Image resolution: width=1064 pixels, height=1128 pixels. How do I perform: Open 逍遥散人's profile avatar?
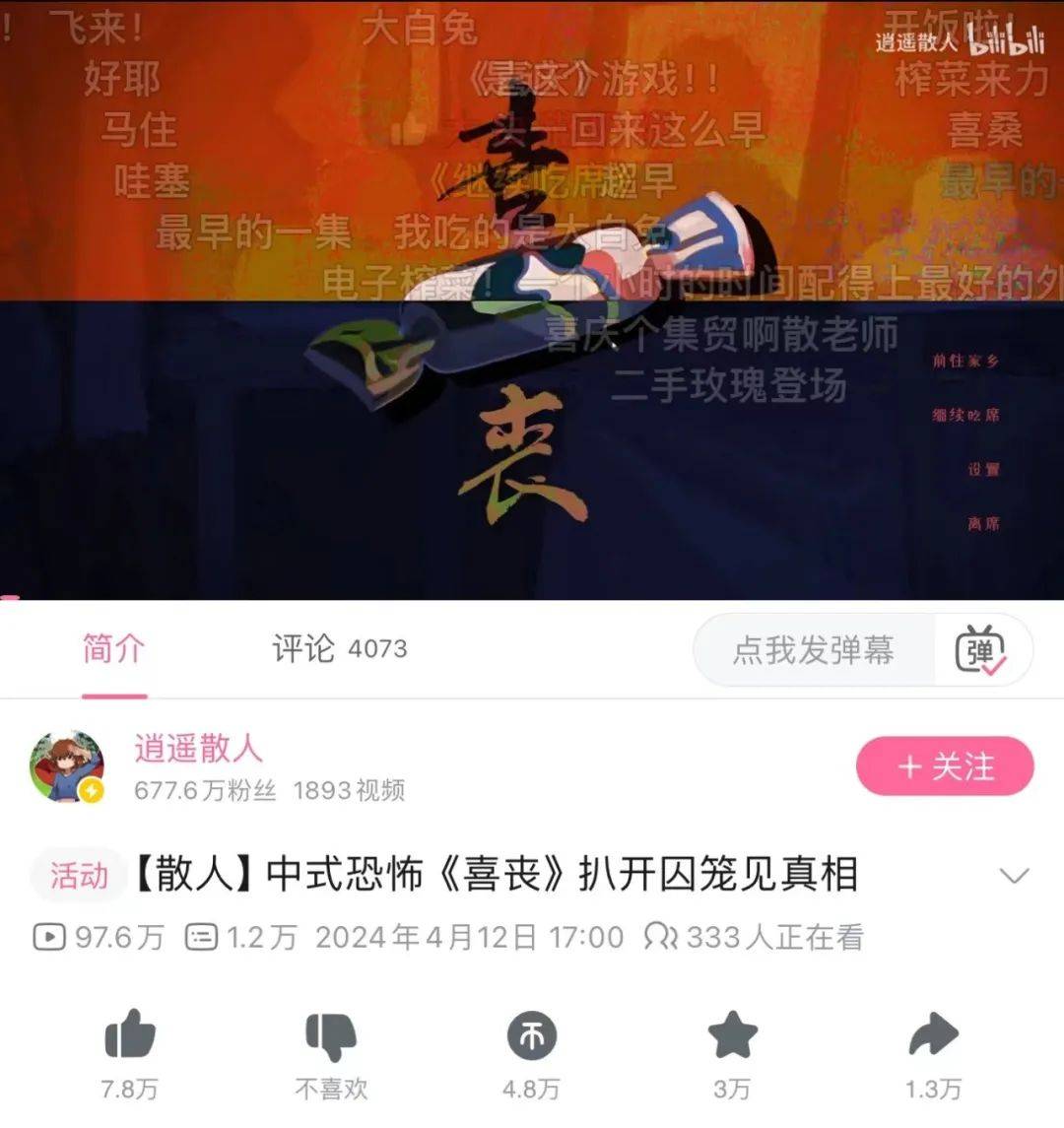[x=67, y=766]
